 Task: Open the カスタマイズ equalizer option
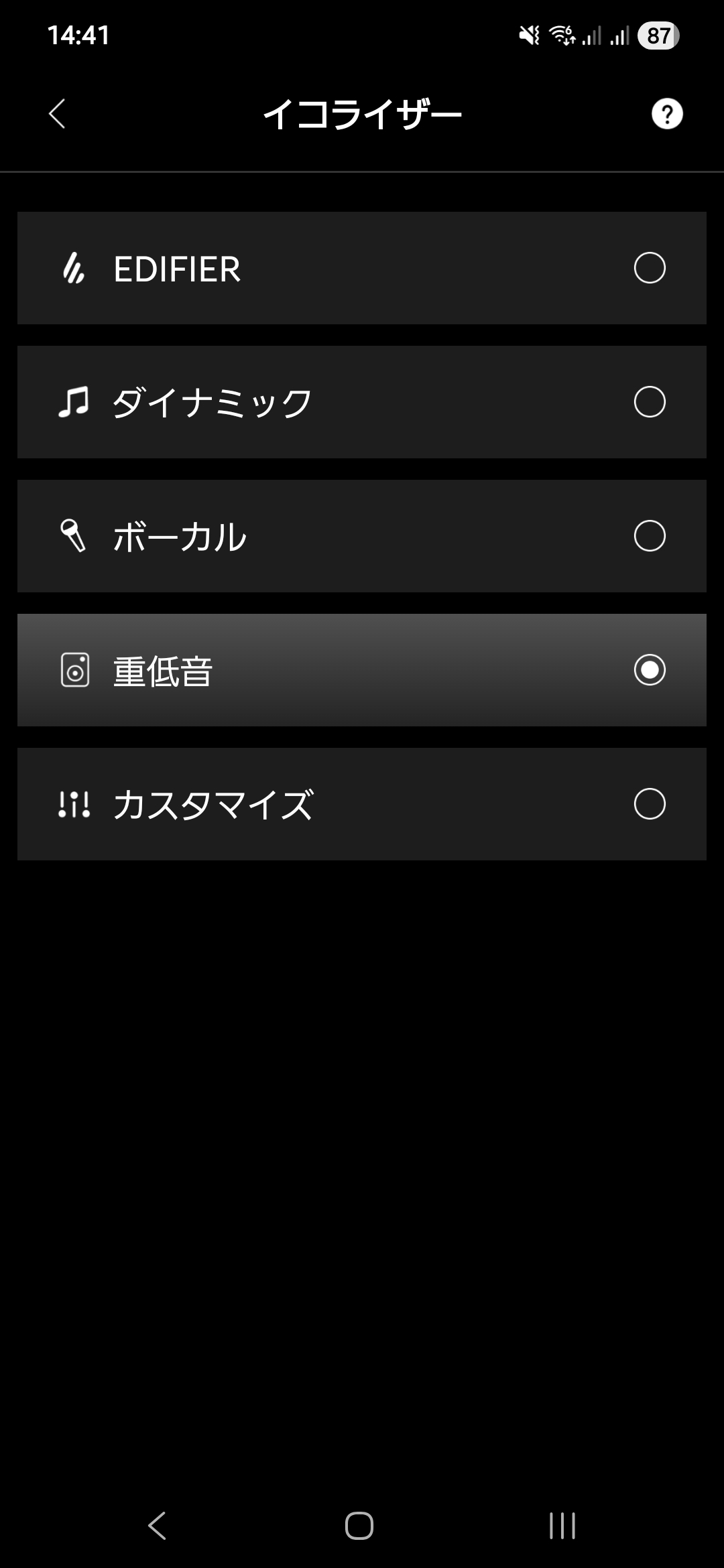click(x=362, y=803)
